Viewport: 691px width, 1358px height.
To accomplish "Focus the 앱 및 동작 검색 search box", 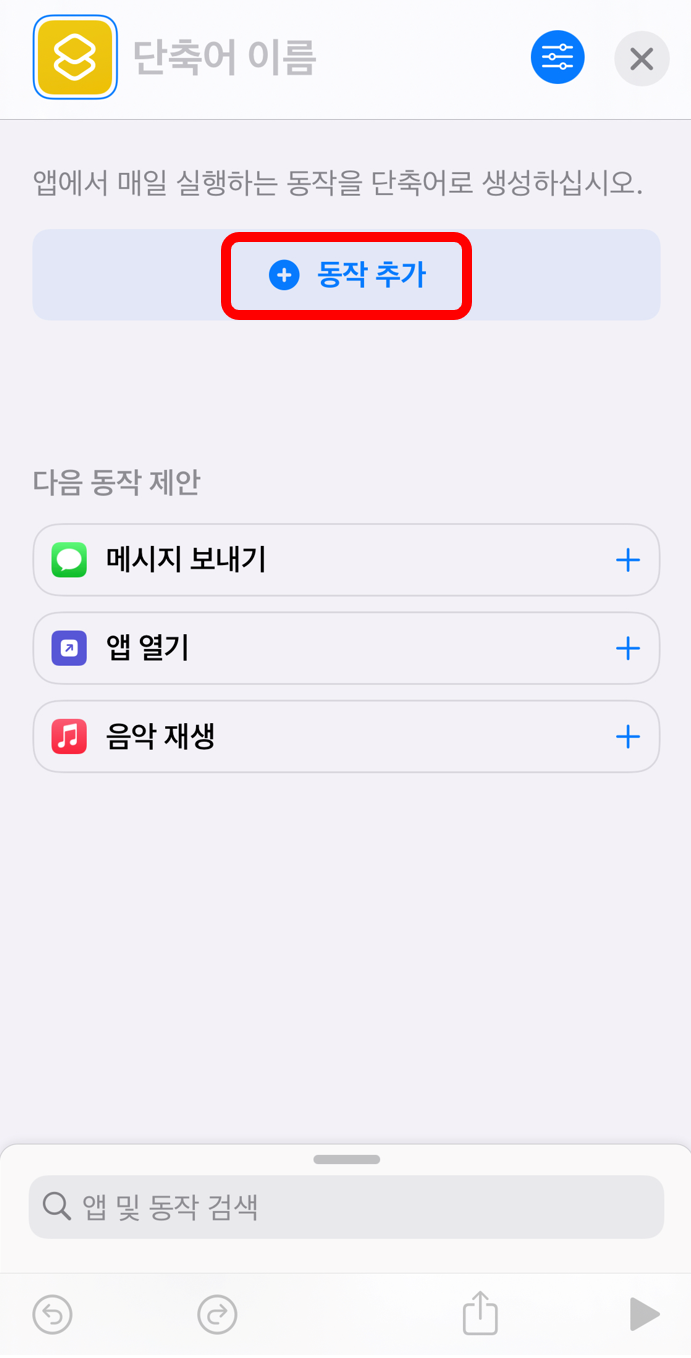I will tap(346, 1207).
